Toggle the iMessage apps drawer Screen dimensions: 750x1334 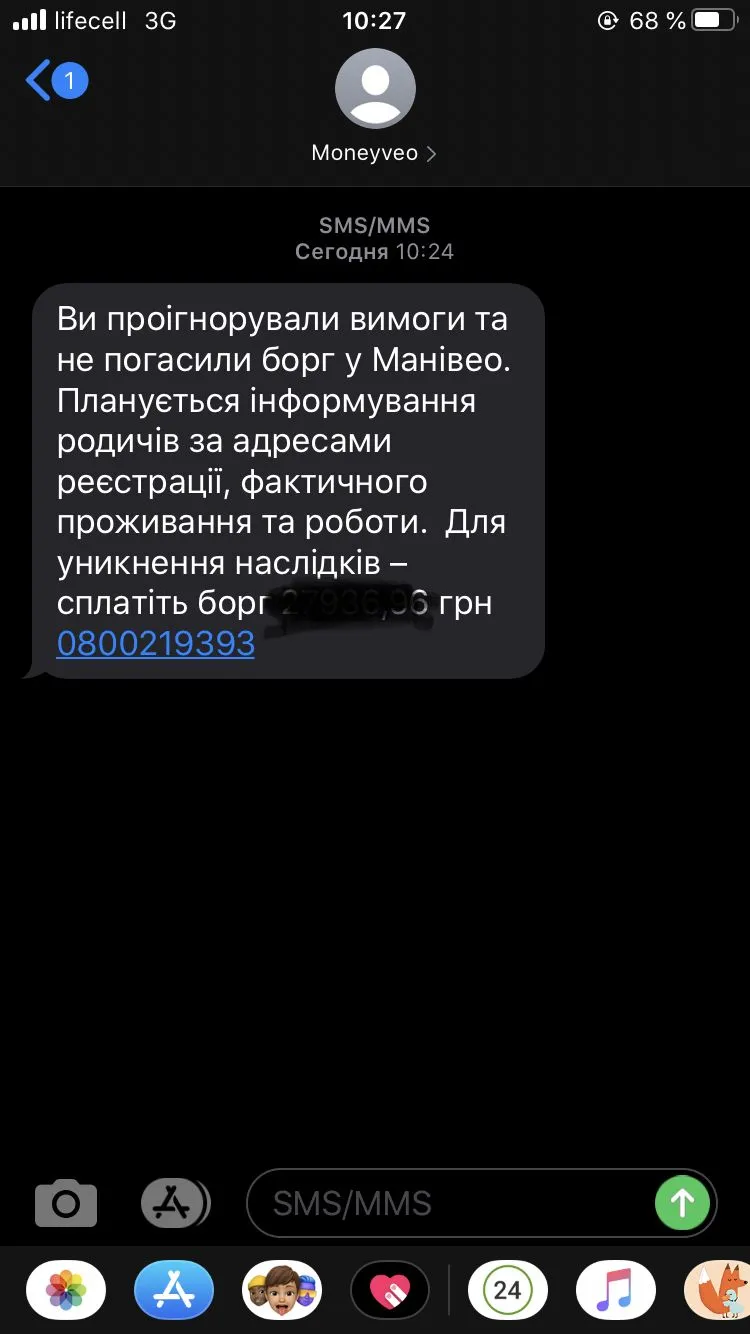pos(174,1202)
